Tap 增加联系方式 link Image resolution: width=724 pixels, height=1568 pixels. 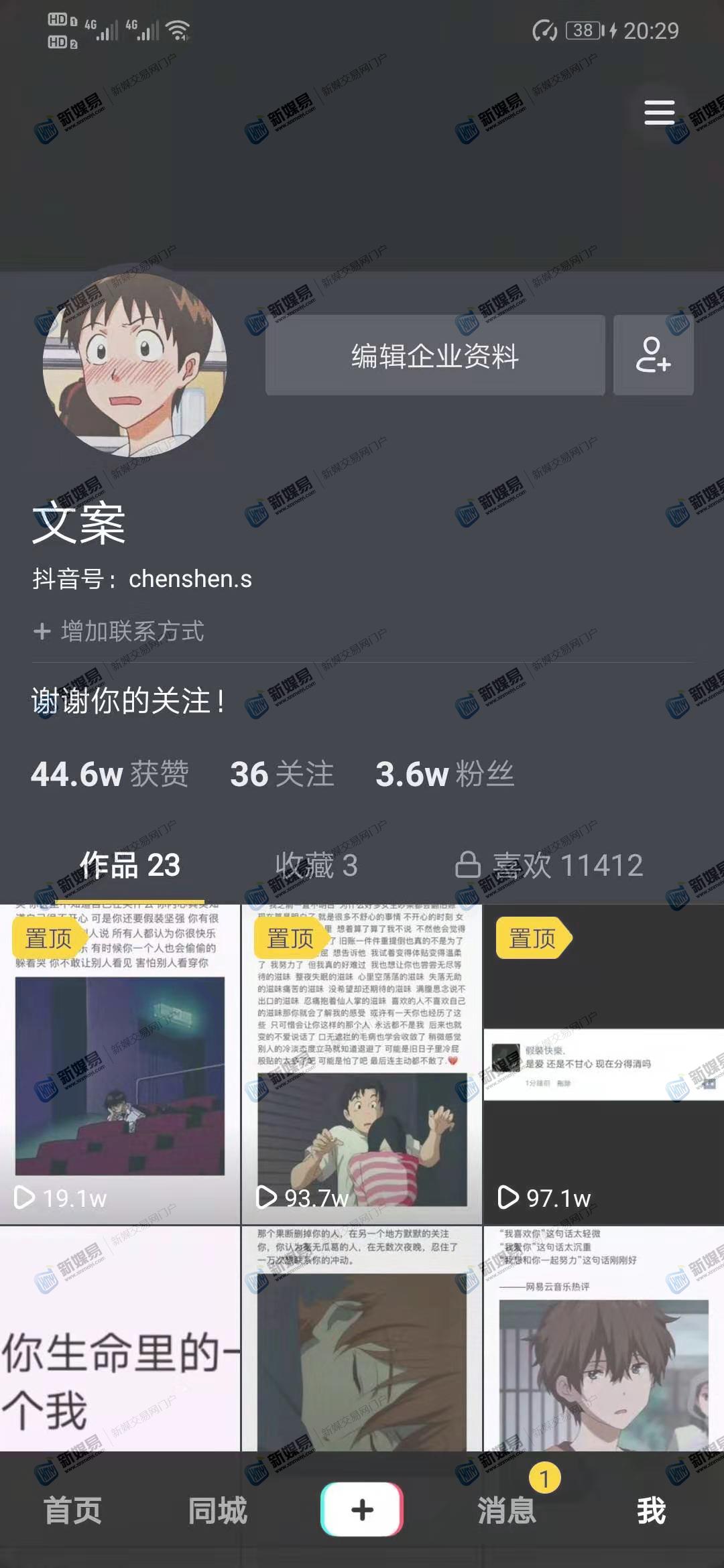(119, 631)
